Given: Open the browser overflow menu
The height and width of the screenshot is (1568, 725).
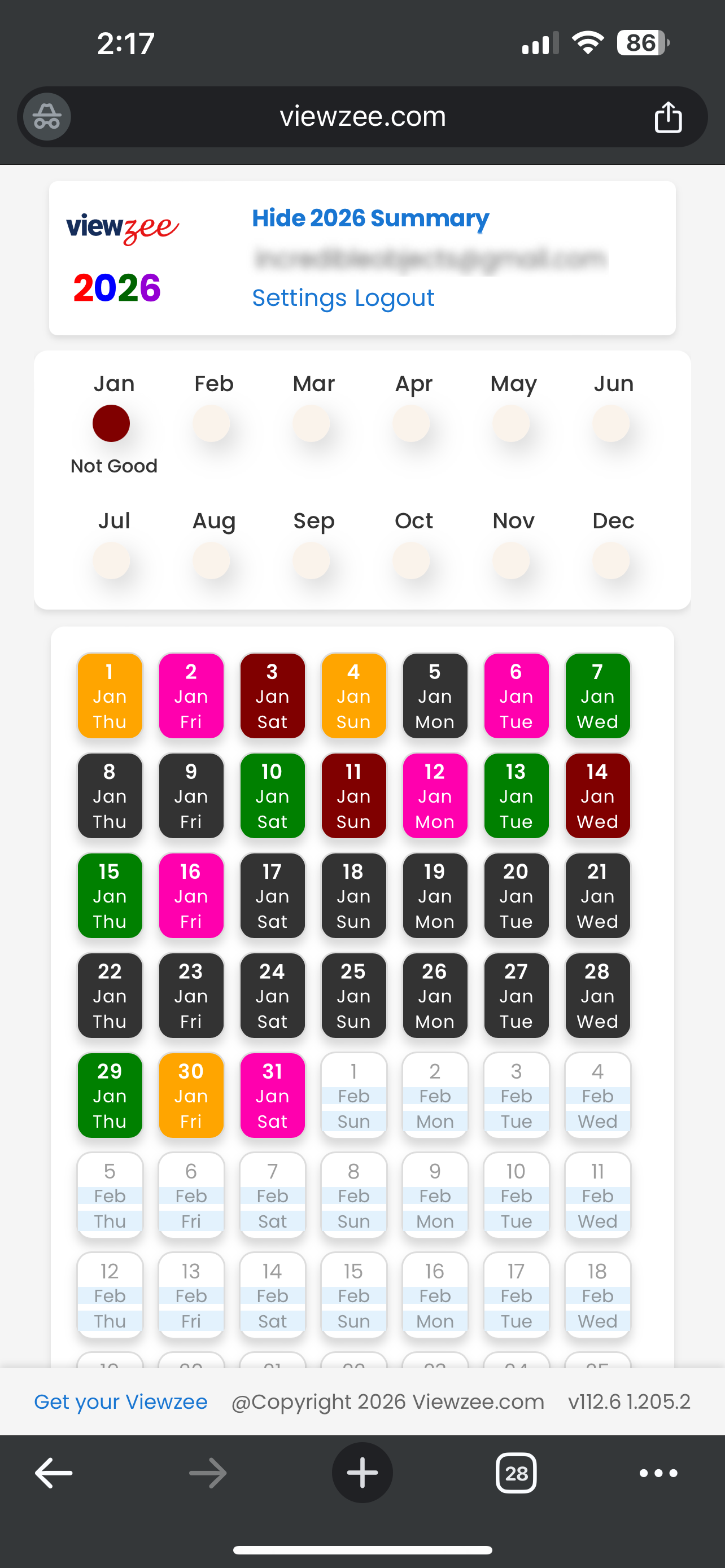Looking at the screenshot, I should coord(658,1473).
